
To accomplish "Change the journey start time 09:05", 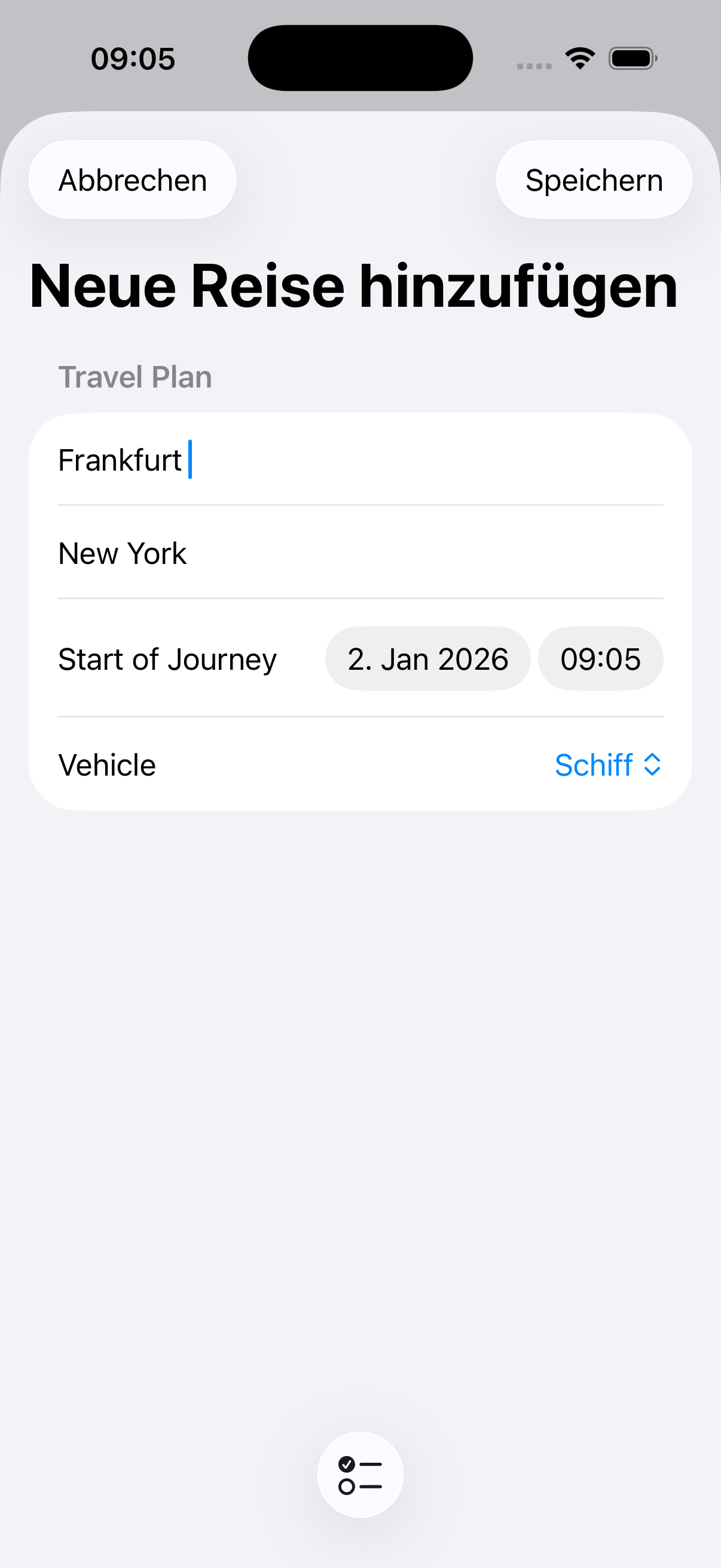I will [x=600, y=659].
